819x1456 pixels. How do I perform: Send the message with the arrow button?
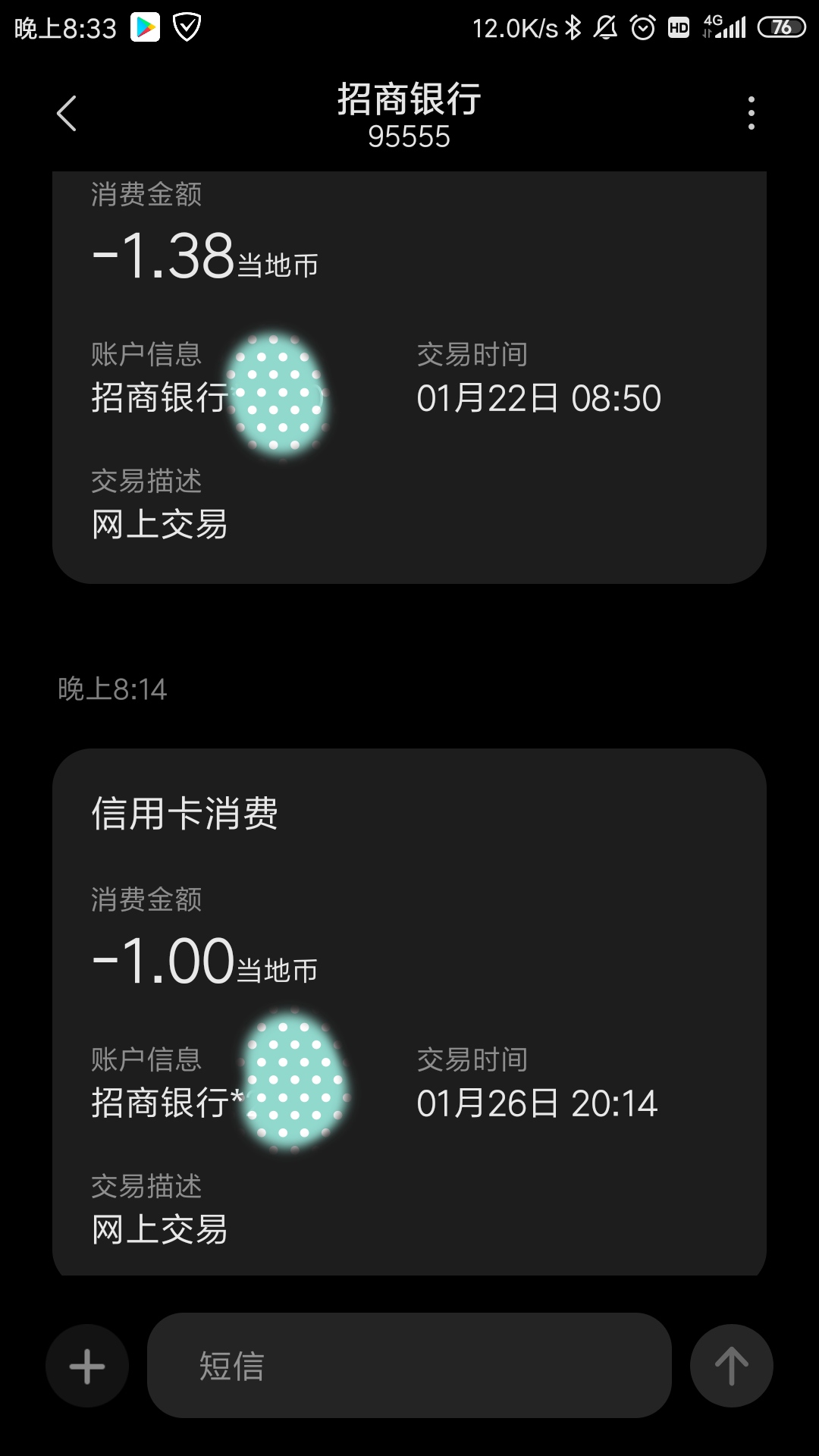tap(731, 1366)
